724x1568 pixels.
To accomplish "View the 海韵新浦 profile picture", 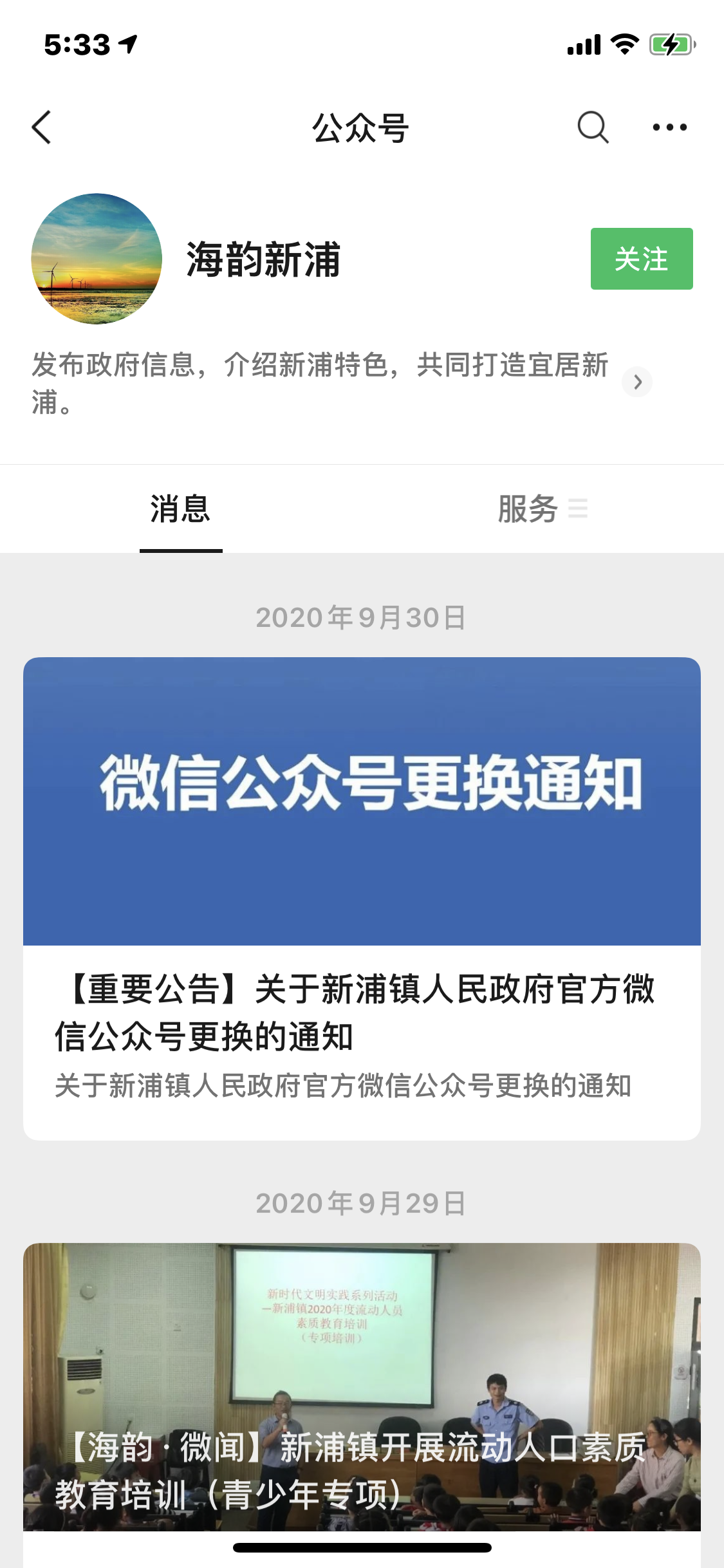I will 97,259.
